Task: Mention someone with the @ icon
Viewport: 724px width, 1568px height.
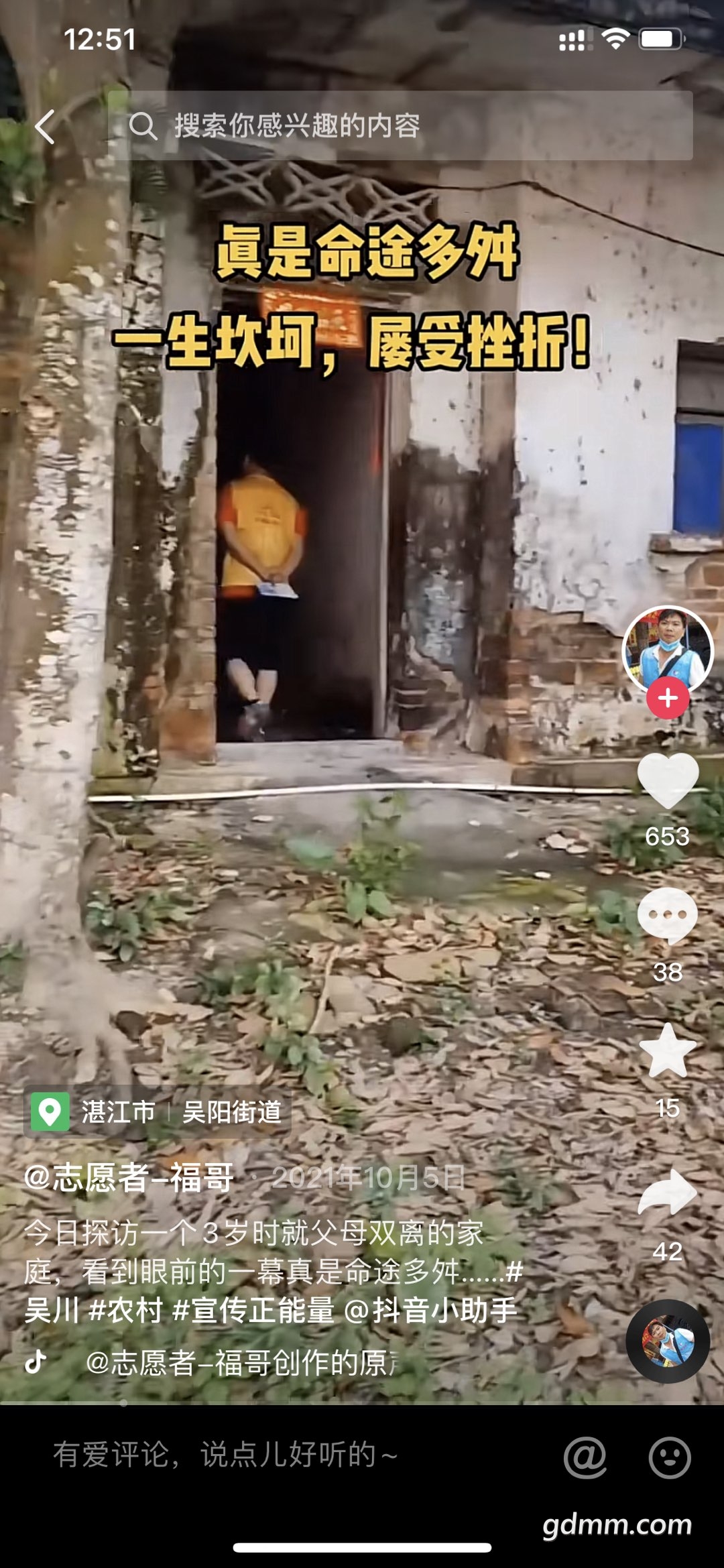Action: [585, 1457]
